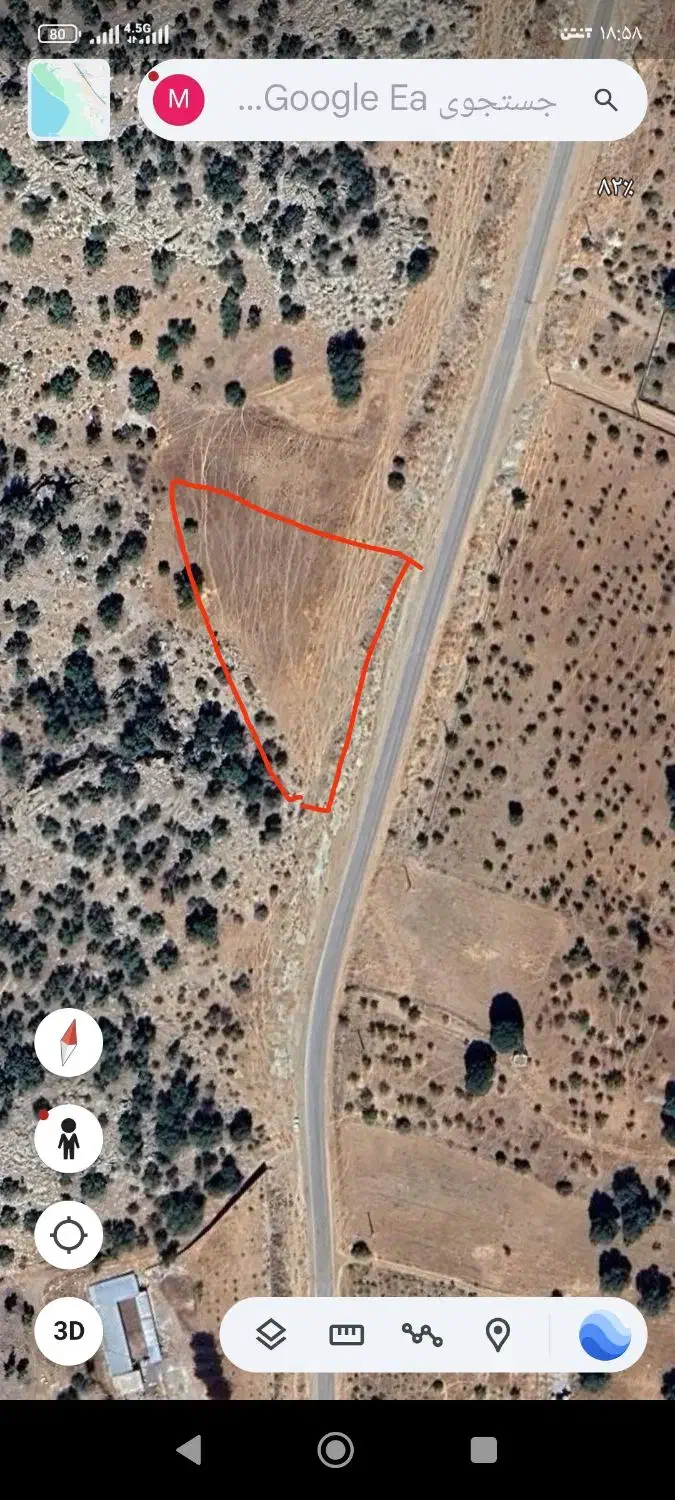Enter Street View with the pegman button
This screenshot has height=1500, width=675.
click(x=68, y=1138)
